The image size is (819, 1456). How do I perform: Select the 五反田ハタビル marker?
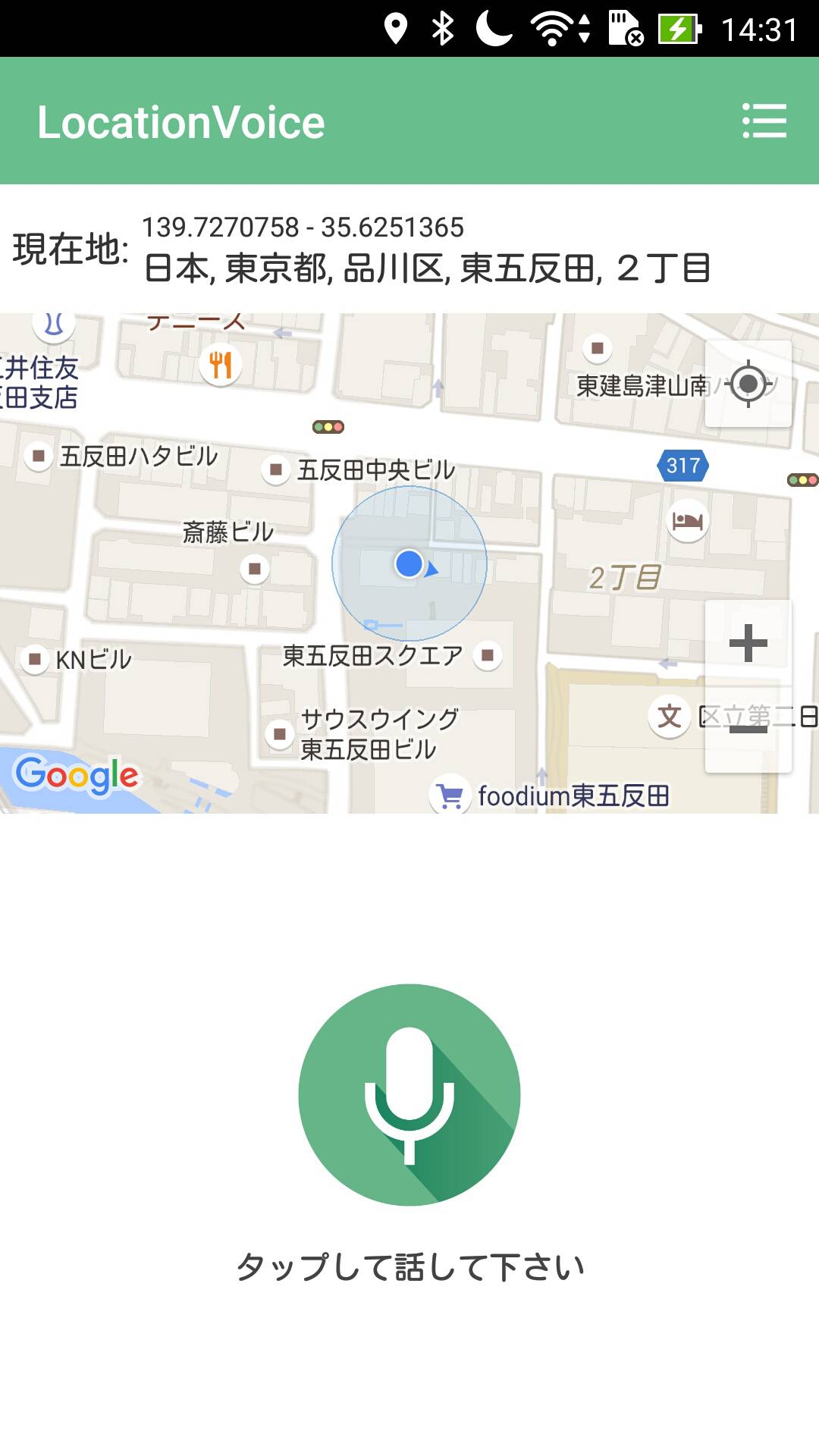[x=38, y=457]
